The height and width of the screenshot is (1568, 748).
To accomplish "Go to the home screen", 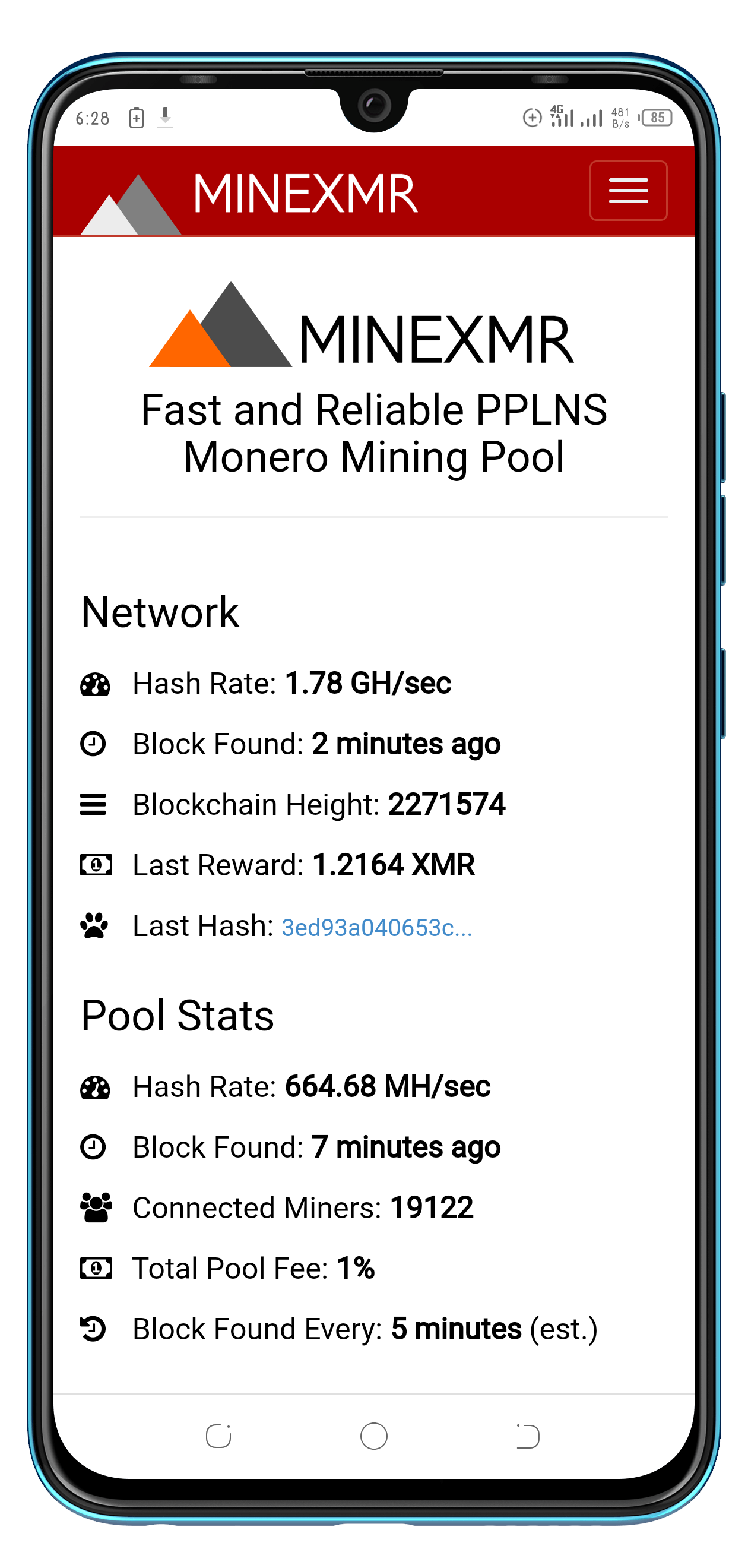I will click(x=373, y=1437).
